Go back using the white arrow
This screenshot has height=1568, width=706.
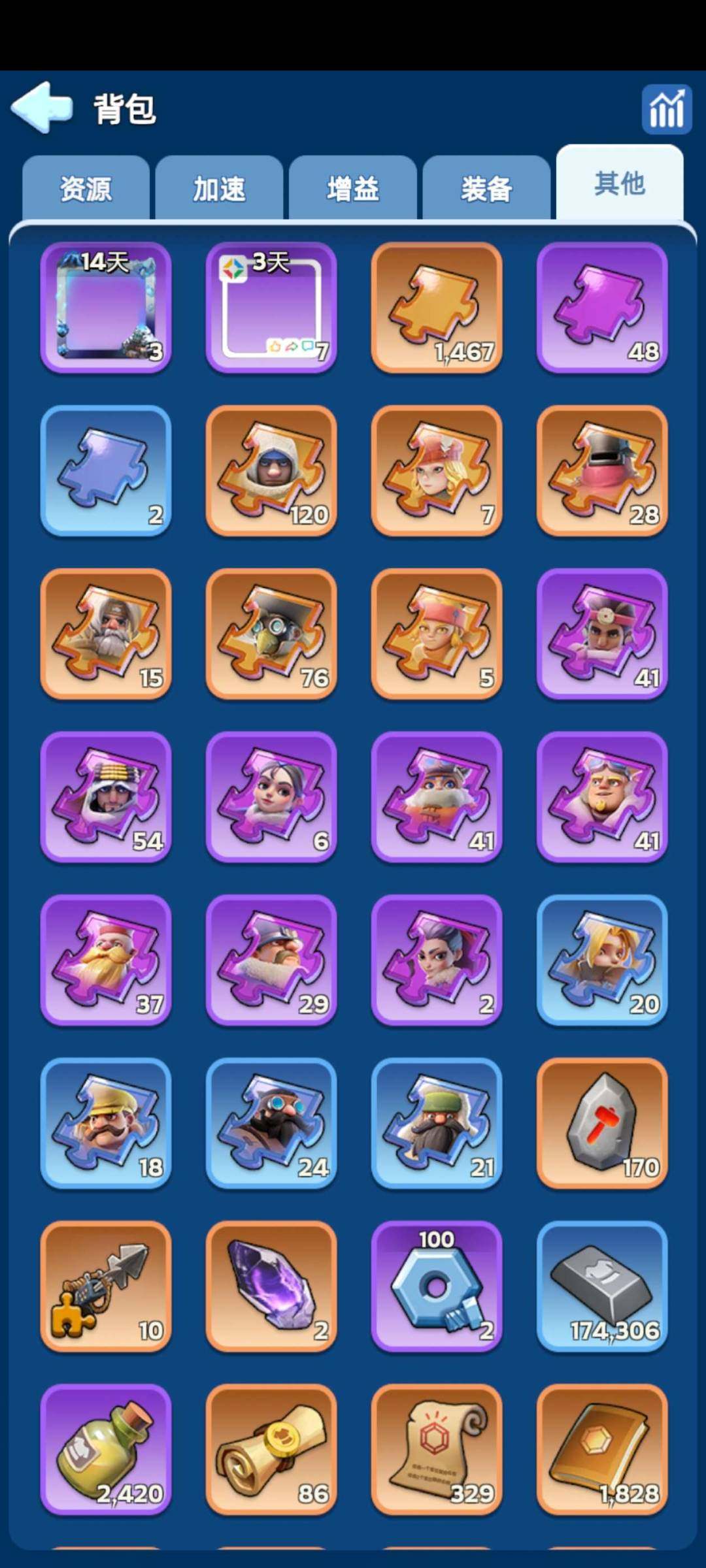[x=42, y=108]
